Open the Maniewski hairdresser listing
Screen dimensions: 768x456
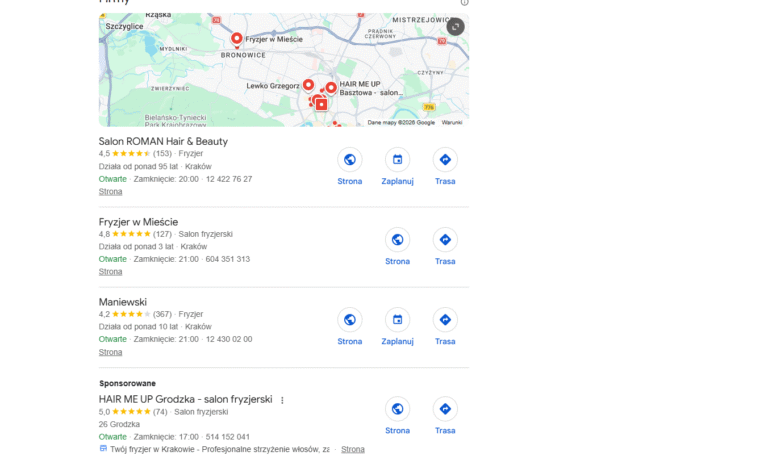coord(122,301)
